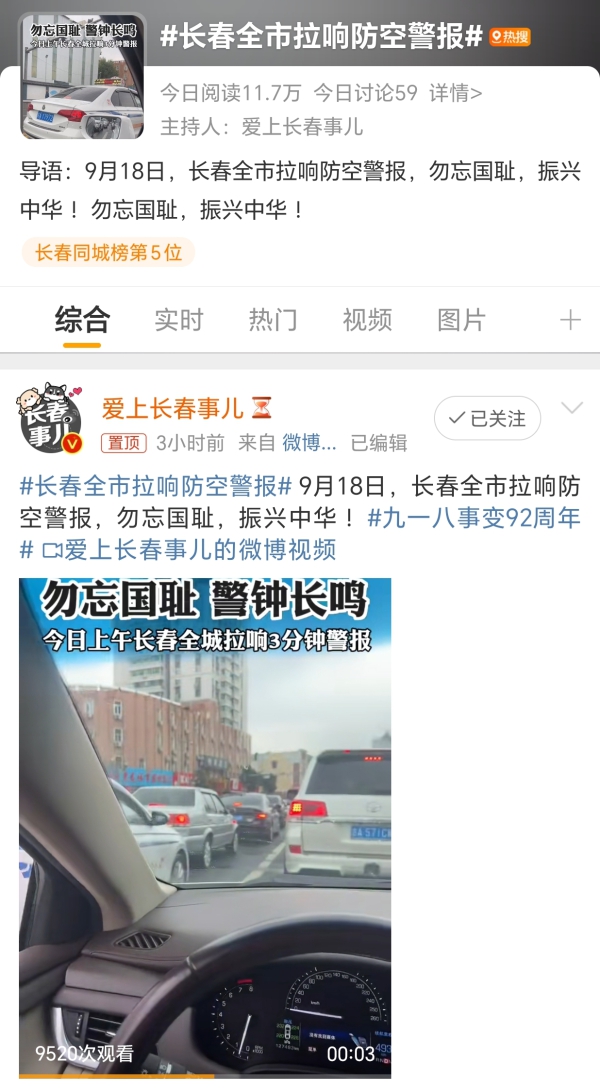Tap the plus icon to add tabs
The width and height of the screenshot is (600, 1089).
pos(569,320)
